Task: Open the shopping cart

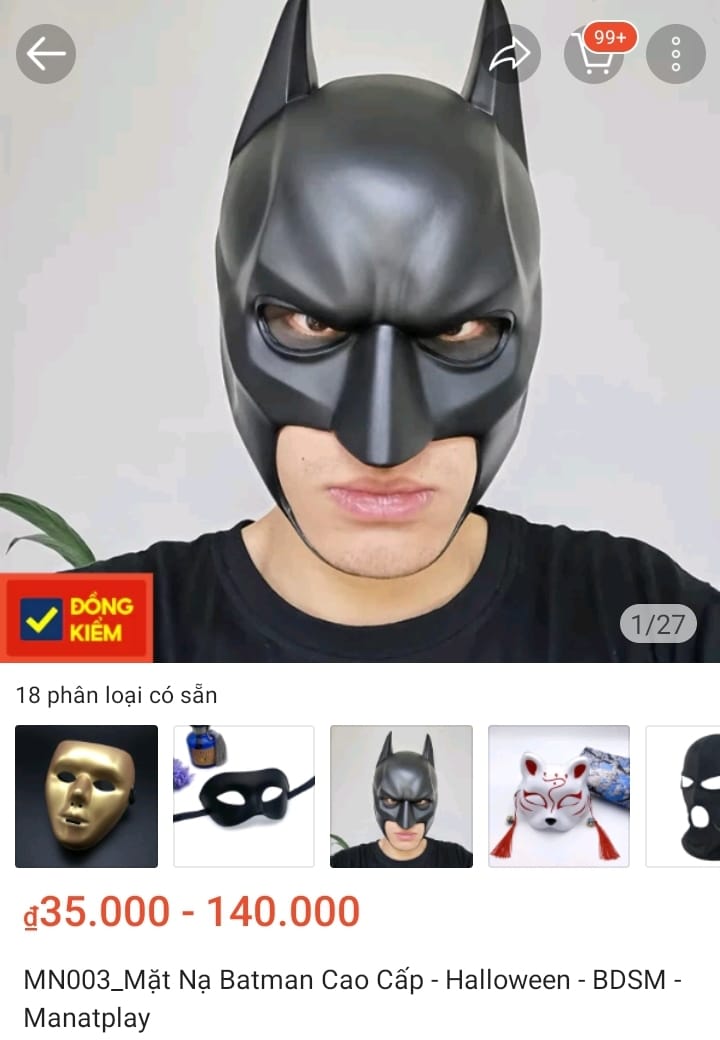Action: click(594, 54)
